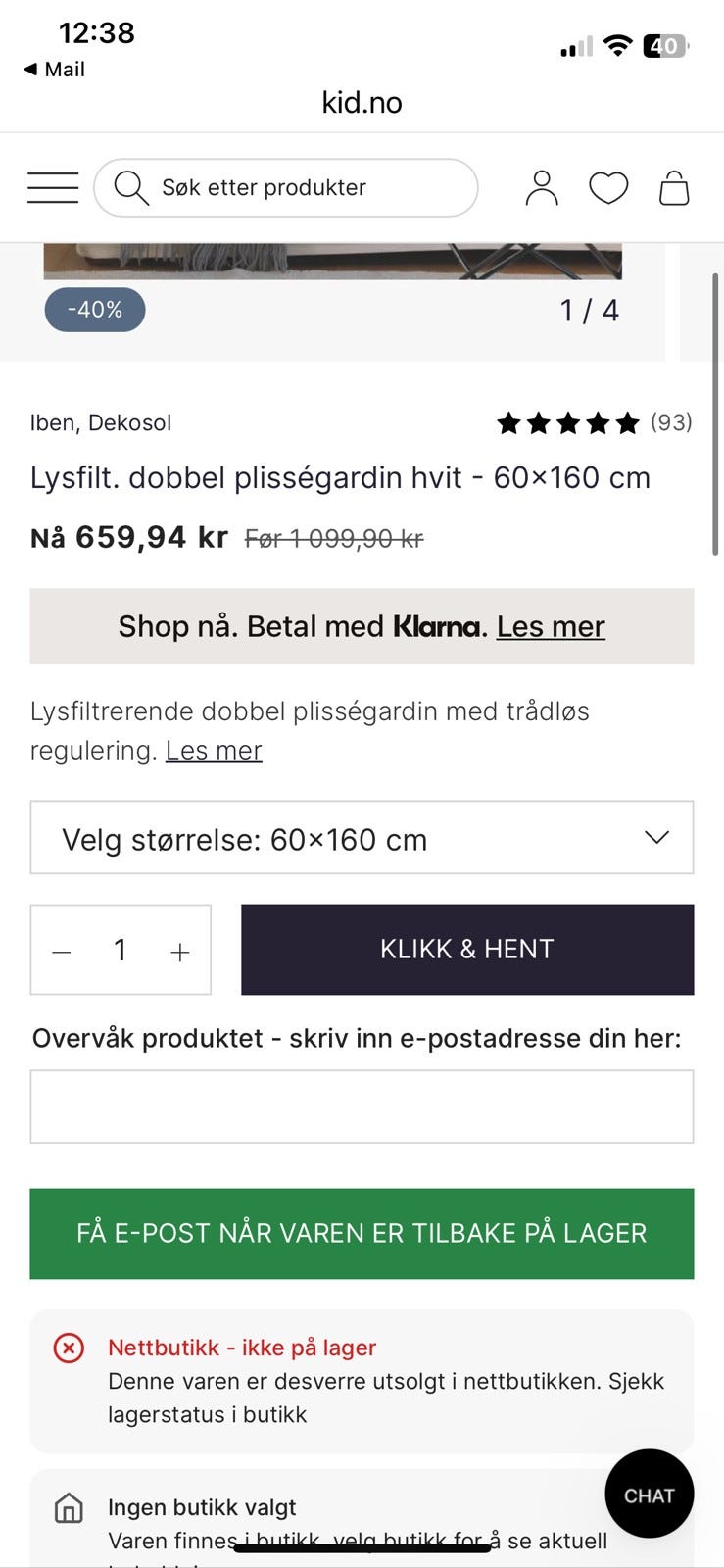Viewport: 724px width, 1568px height.
Task: Open the wishlist heart icon
Action: pyautogui.click(x=608, y=187)
